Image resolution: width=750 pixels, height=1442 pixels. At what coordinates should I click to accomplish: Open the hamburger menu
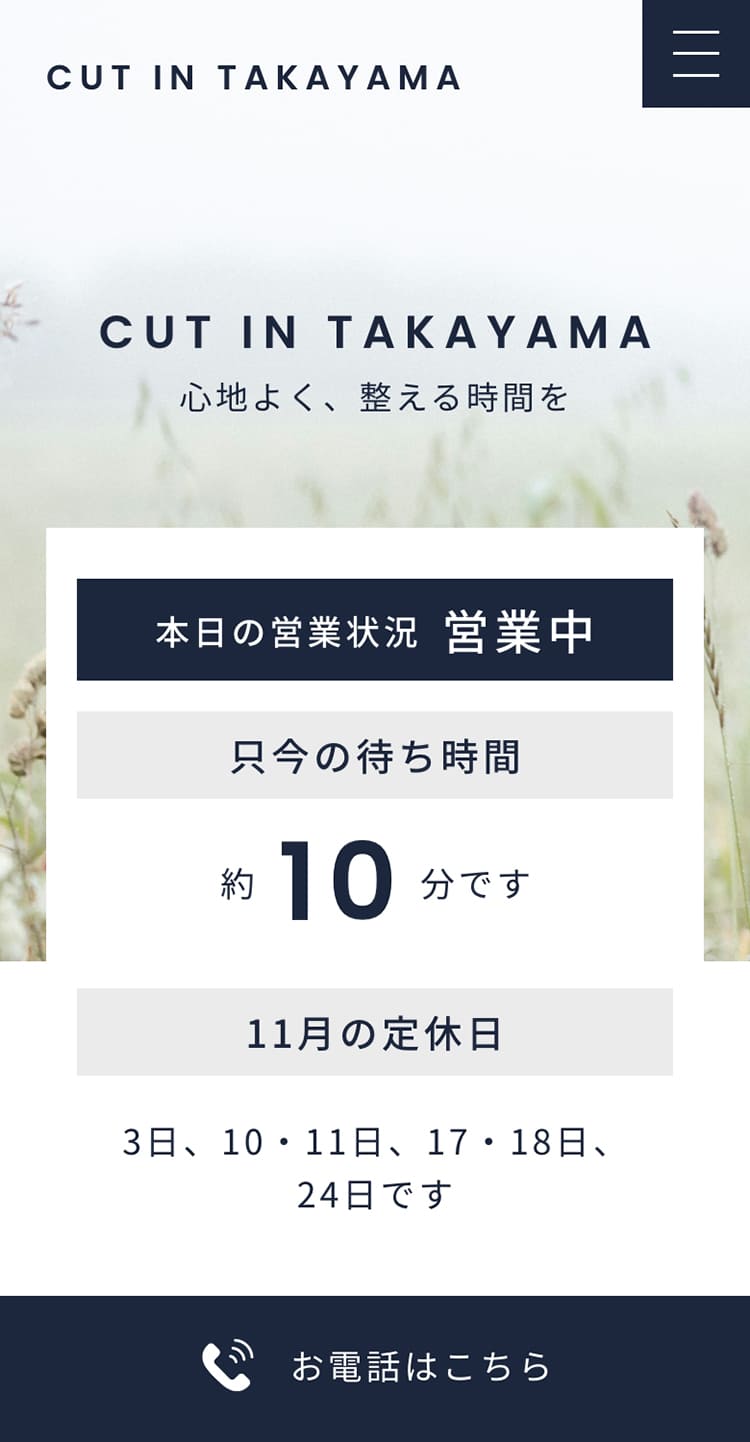(696, 54)
